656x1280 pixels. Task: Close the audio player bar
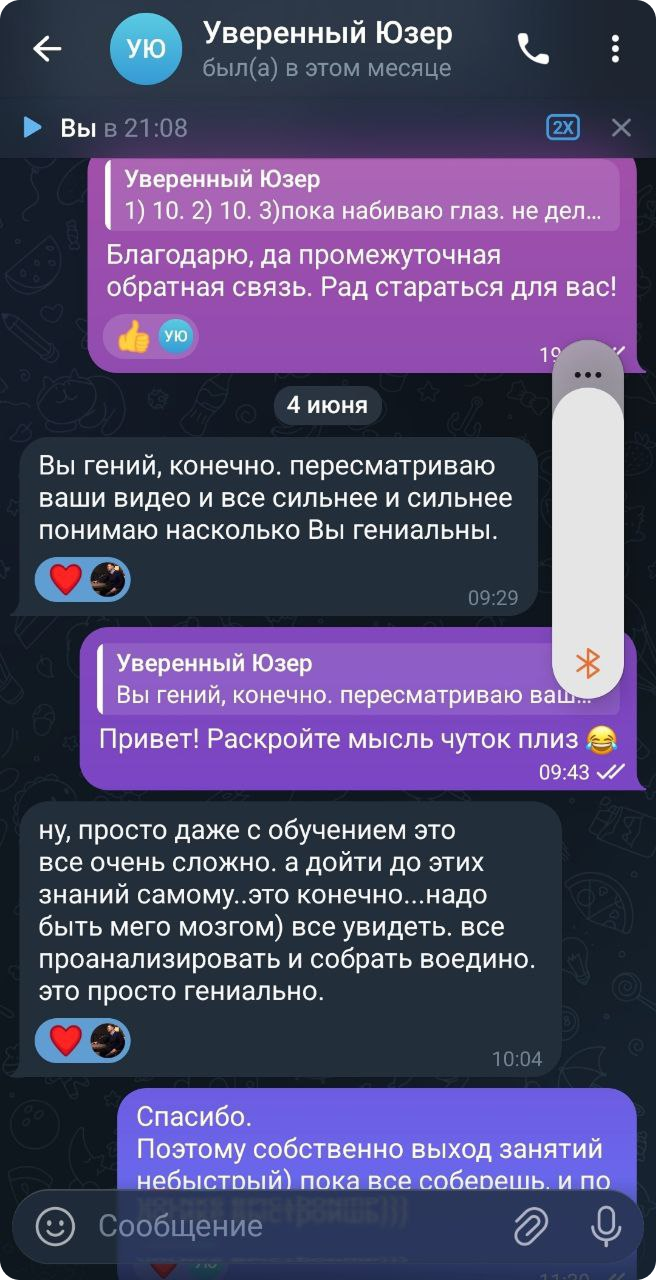621,127
